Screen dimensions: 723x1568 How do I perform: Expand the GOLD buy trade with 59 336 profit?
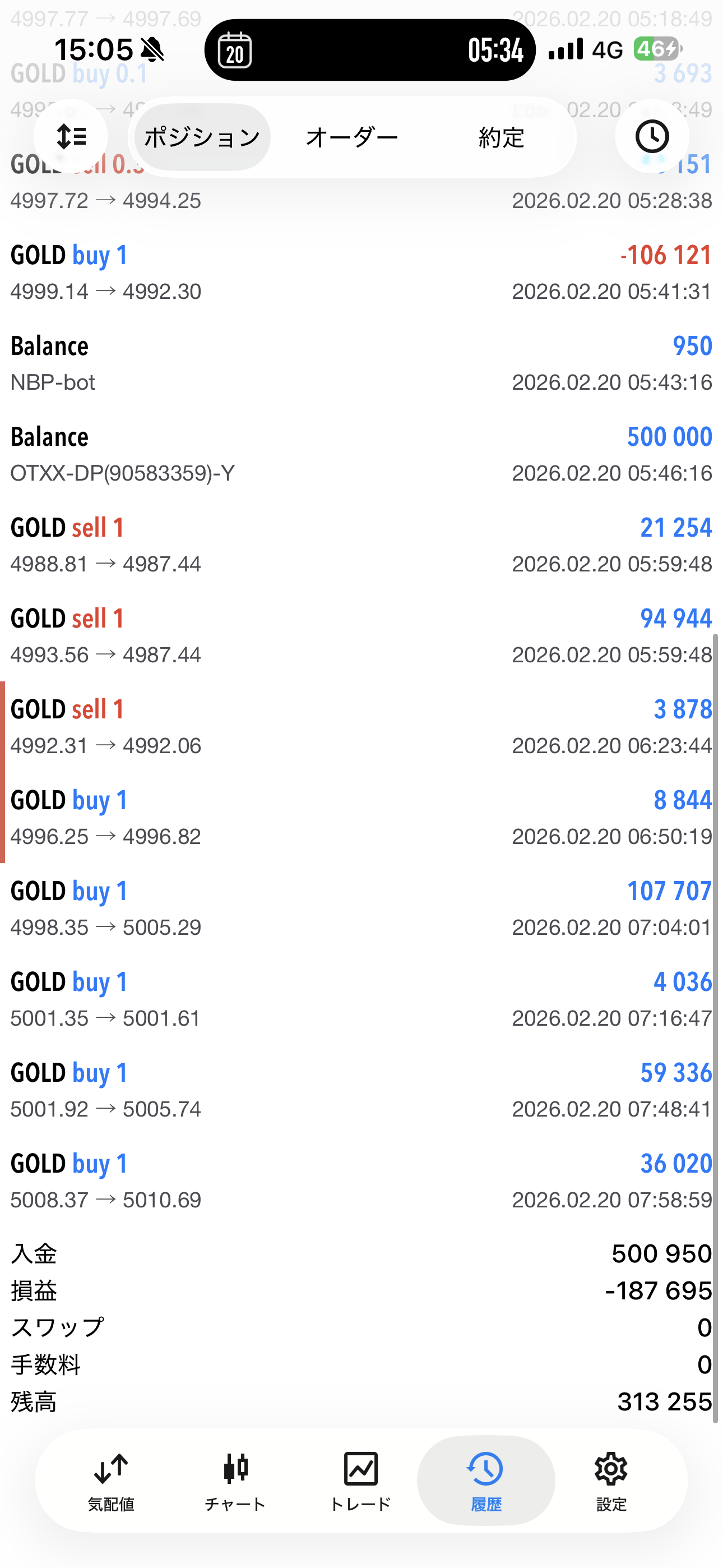pyautogui.click(x=361, y=1090)
